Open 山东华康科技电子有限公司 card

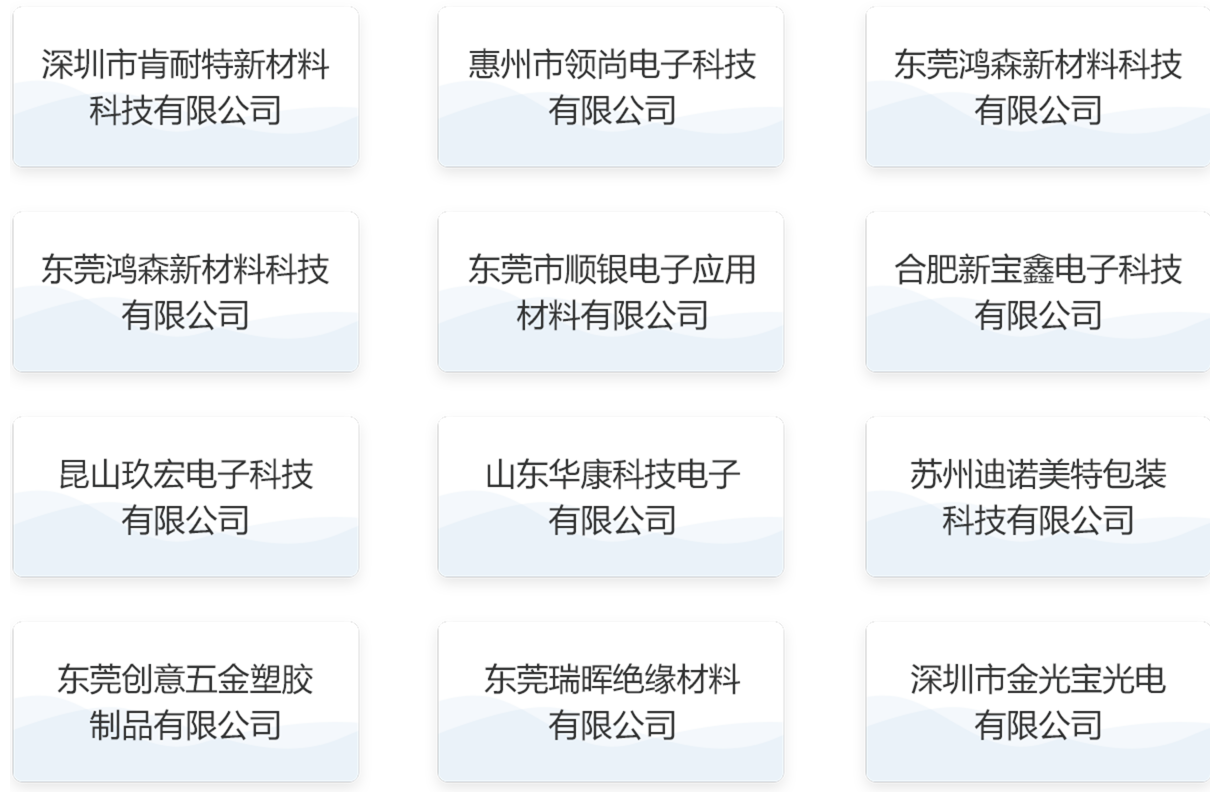click(x=611, y=497)
